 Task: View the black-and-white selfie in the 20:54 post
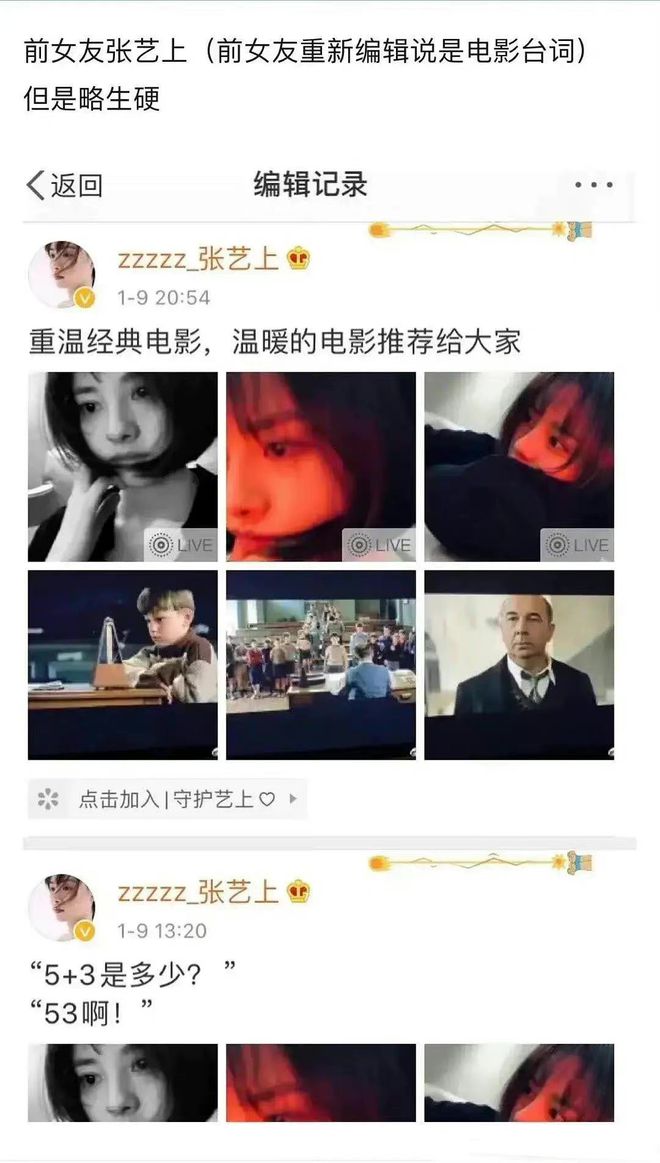(x=122, y=466)
